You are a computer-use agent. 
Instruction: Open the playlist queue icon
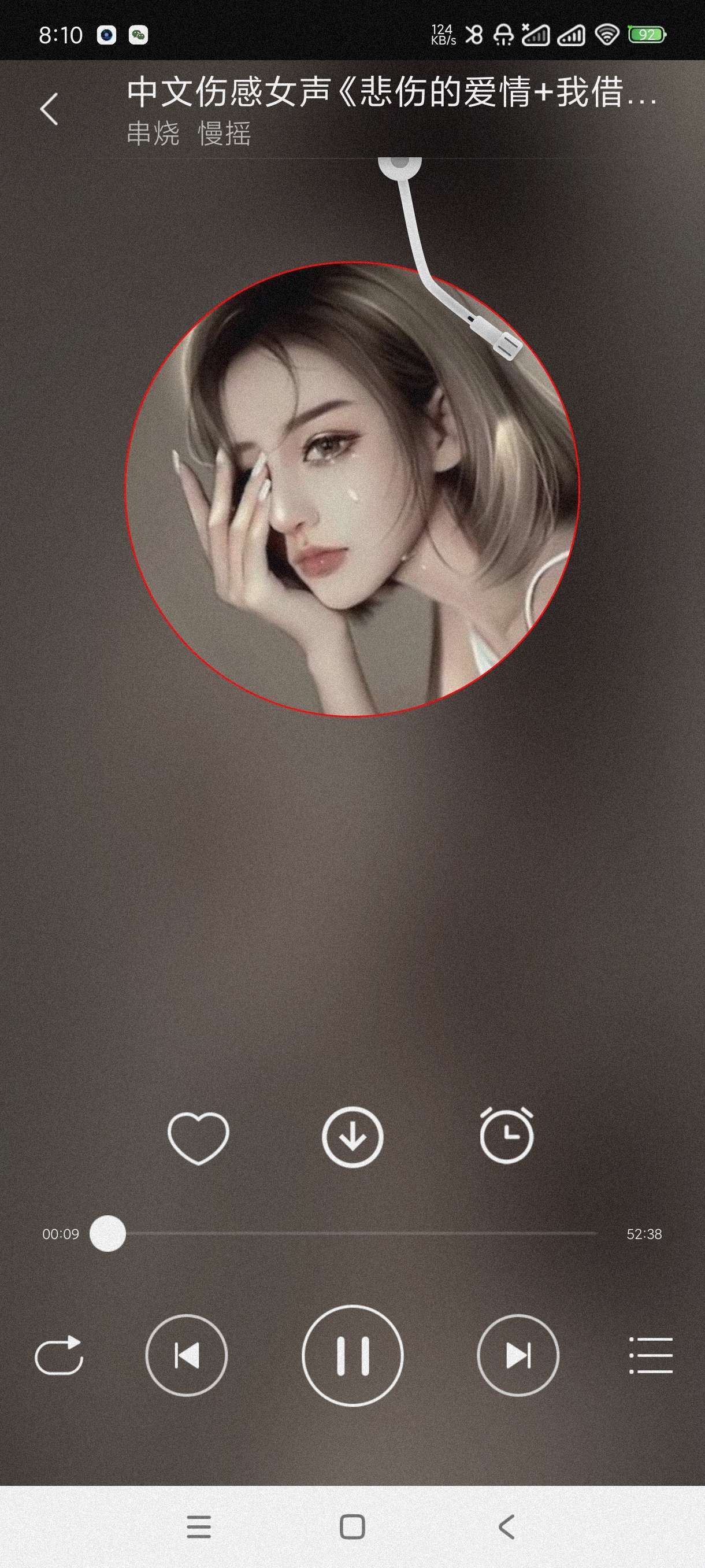tap(650, 1355)
